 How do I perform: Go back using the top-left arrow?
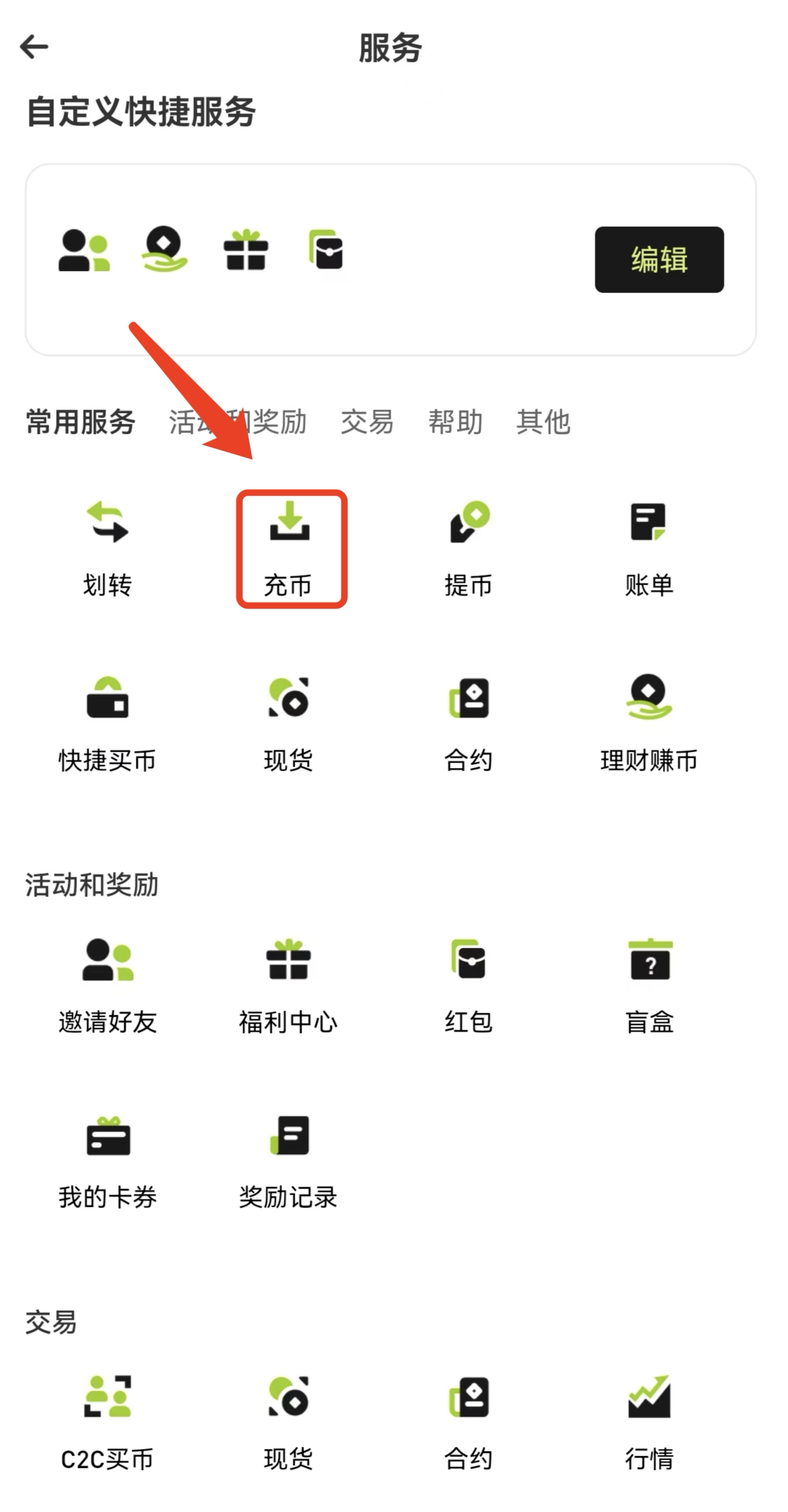coord(34,47)
